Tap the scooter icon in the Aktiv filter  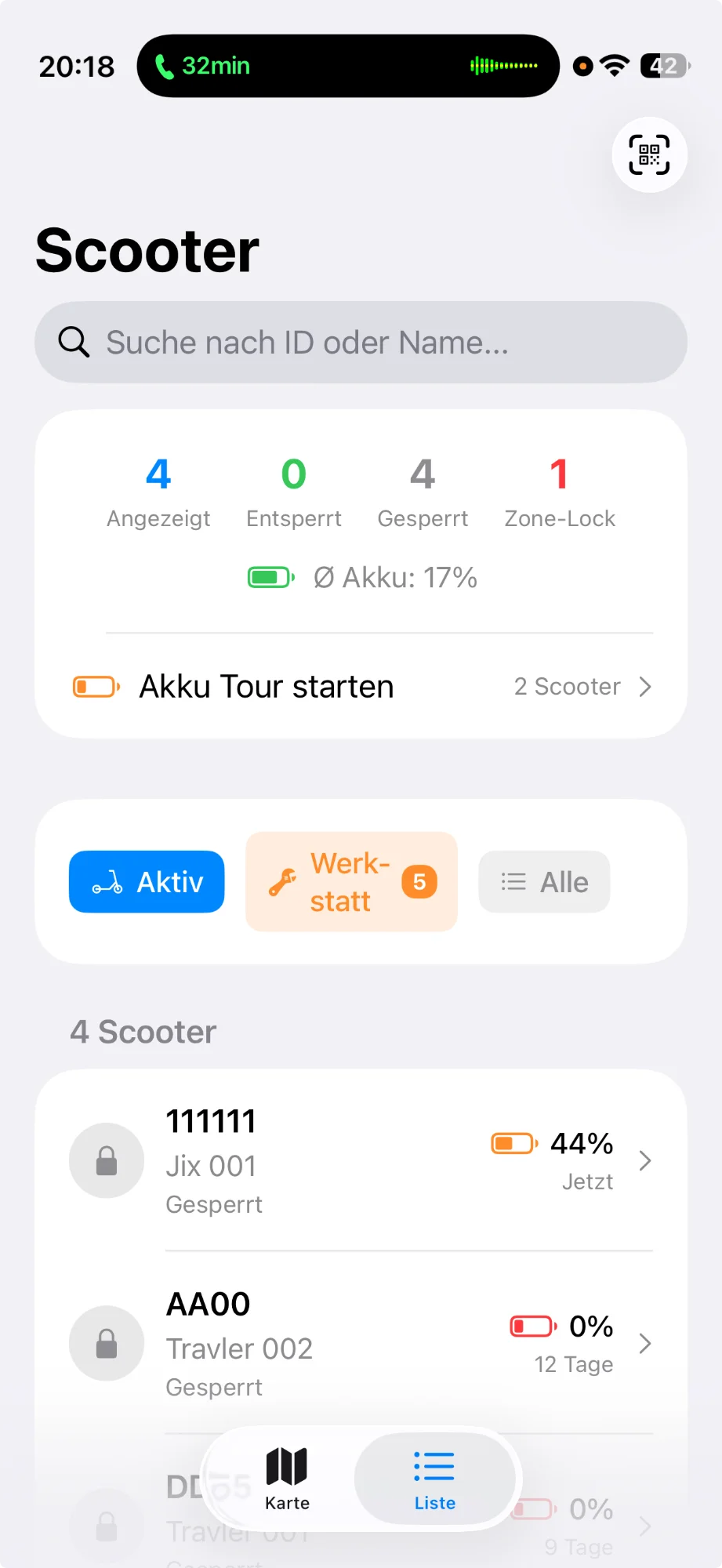tap(106, 881)
